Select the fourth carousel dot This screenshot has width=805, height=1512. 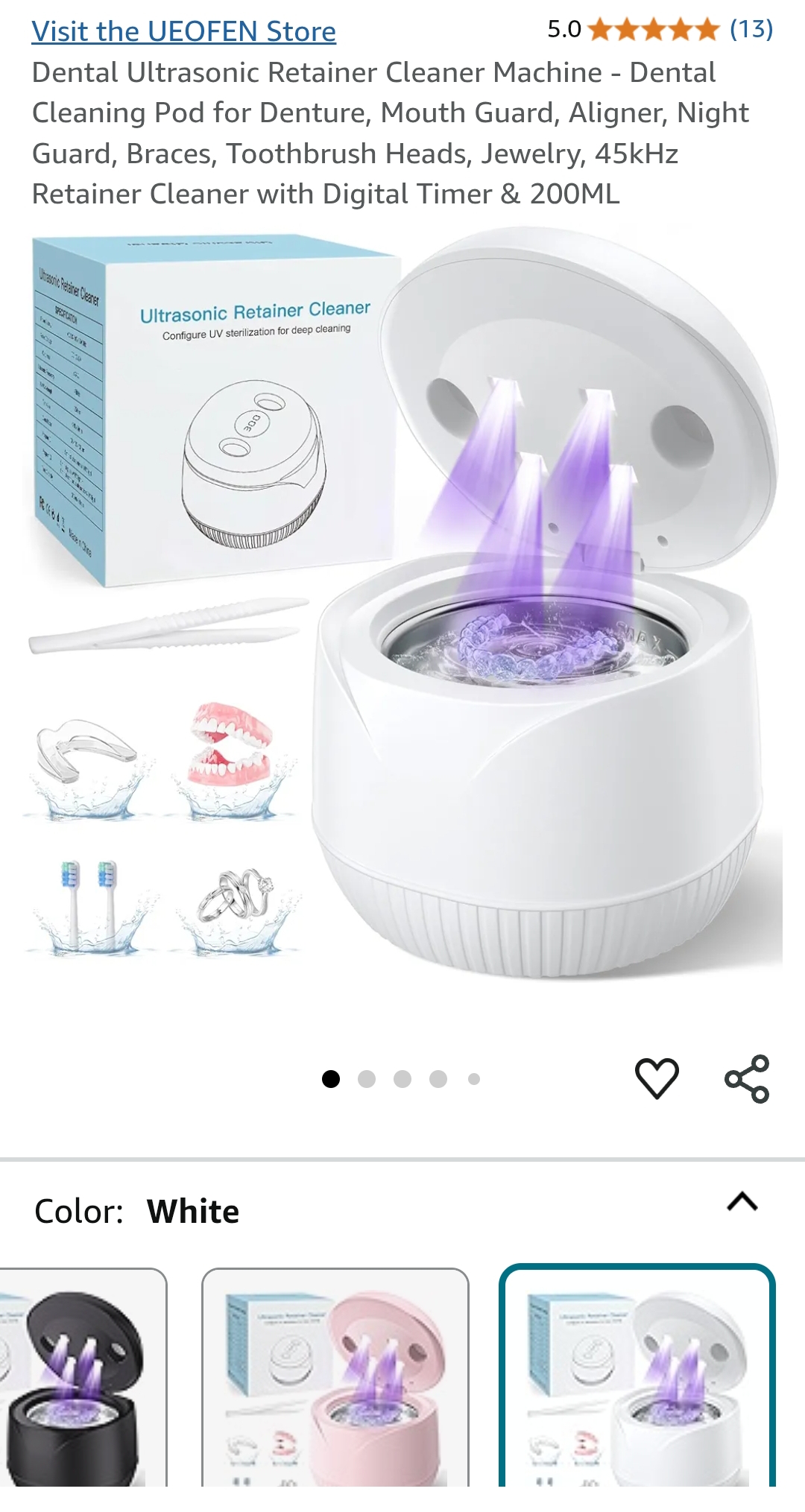click(x=437, y=1078)
